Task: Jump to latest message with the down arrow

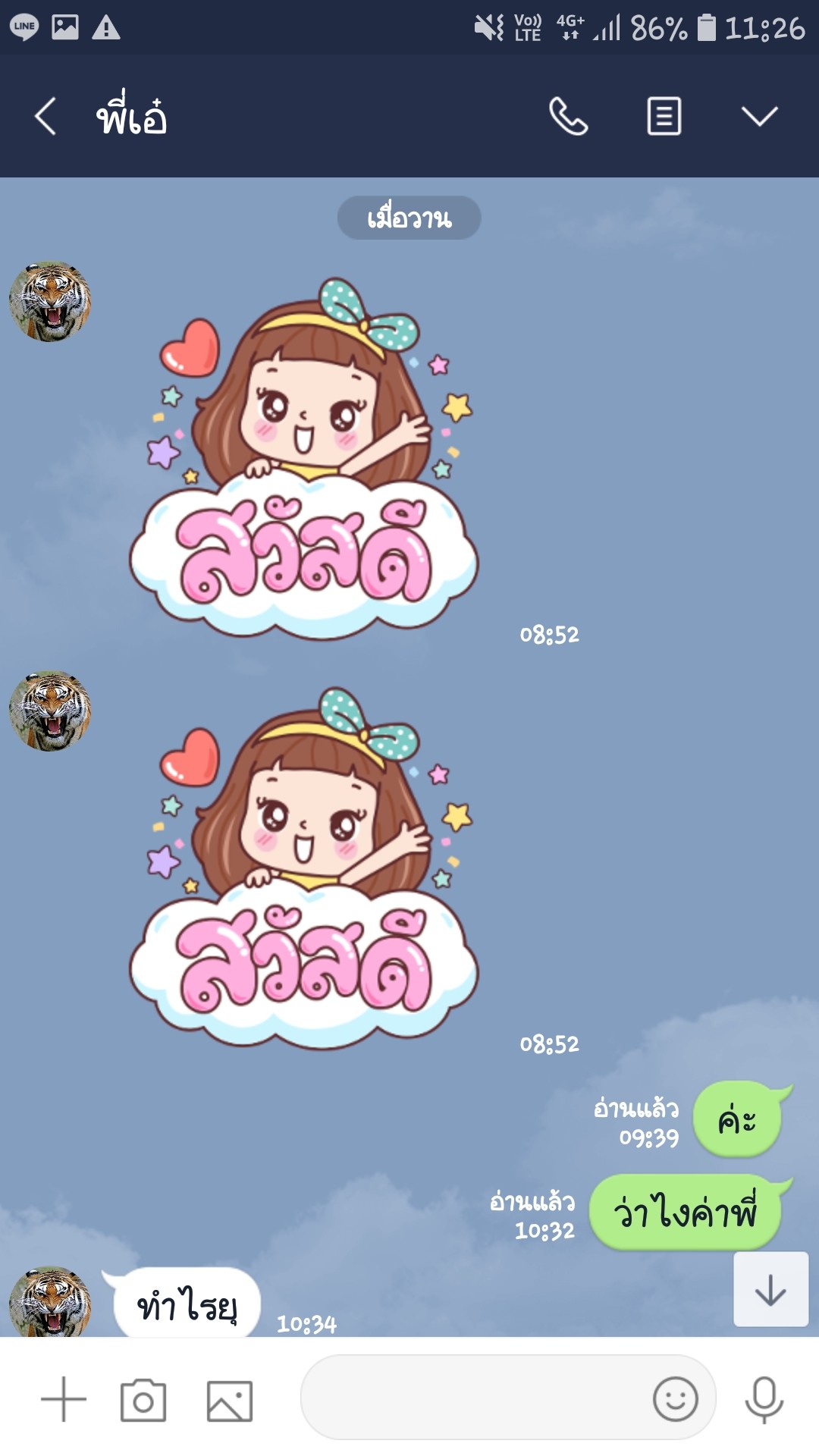Action: pos(770,1289)
